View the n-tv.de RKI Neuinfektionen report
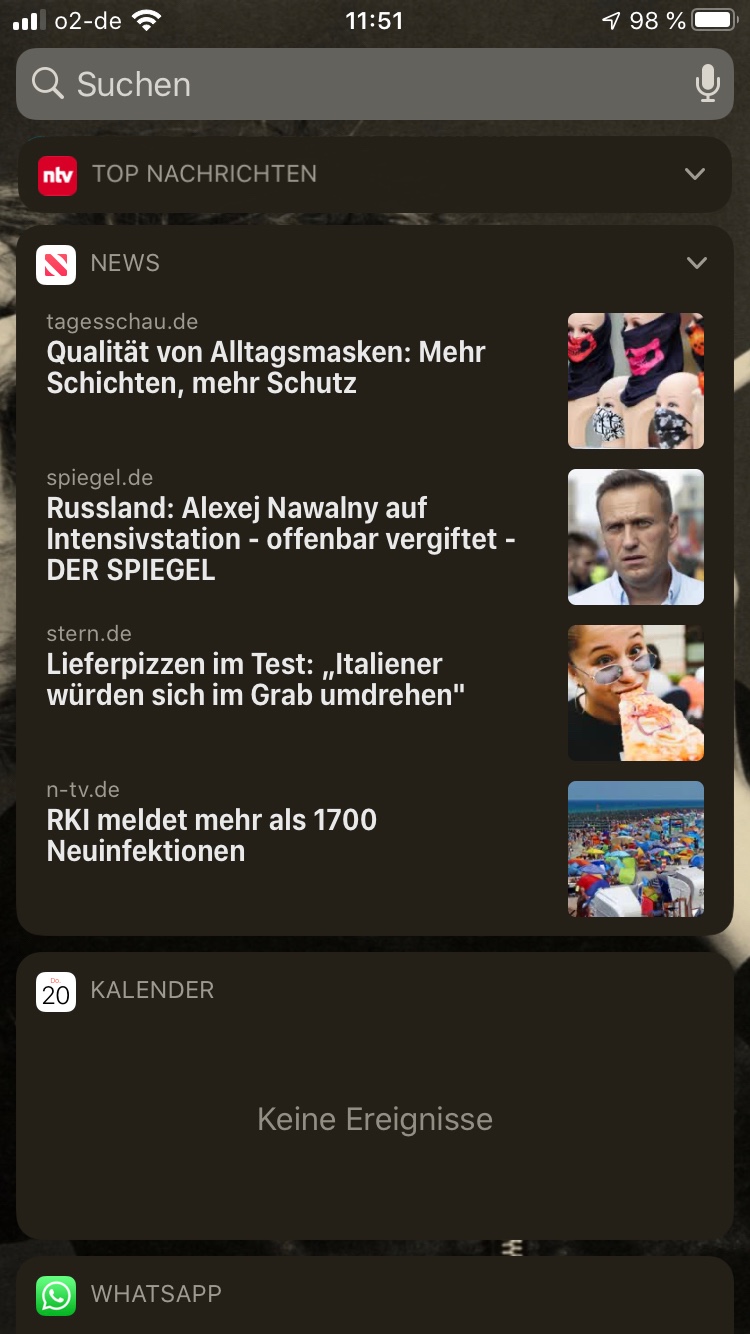The height and width of the screenshot is (1334, 750). pos(212,835)
